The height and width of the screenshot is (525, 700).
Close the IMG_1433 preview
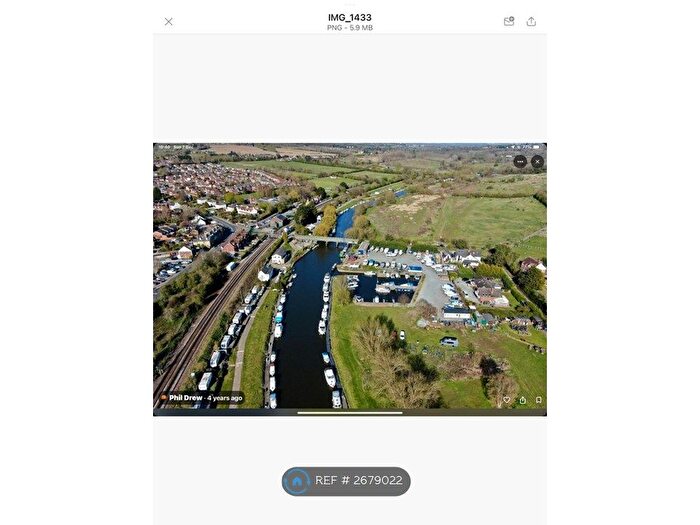coord(168,21)
